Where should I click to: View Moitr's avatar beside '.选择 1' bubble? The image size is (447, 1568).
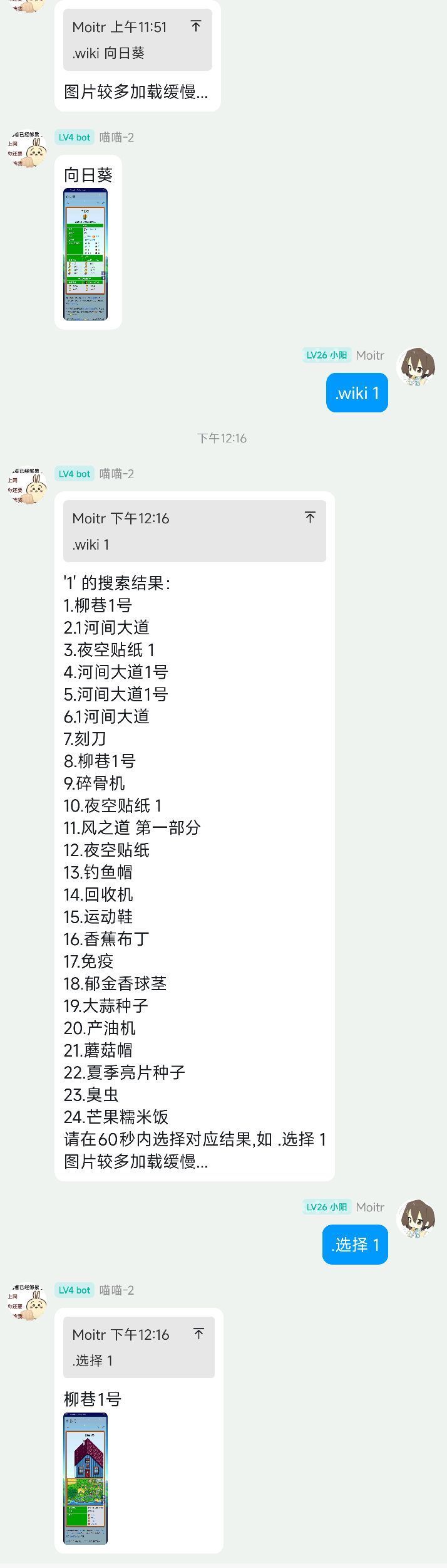[416, 1218]
